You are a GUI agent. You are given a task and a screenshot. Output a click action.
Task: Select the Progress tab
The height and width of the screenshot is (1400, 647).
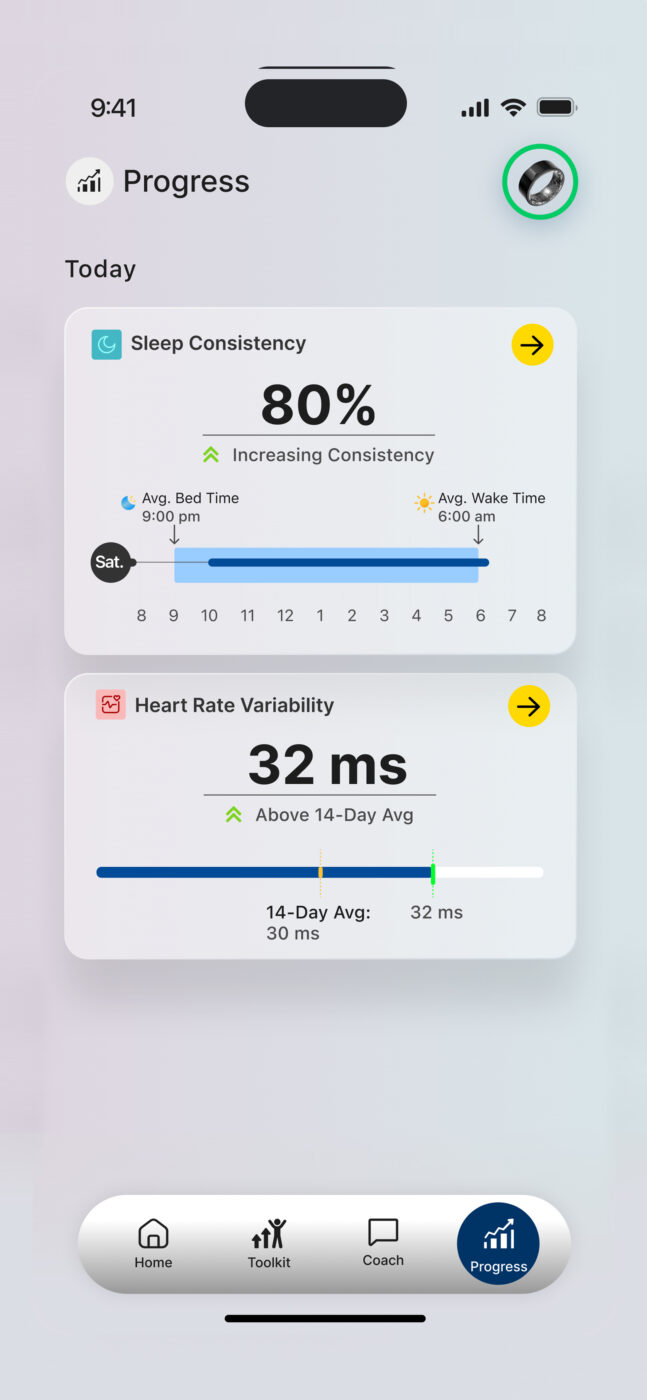pyautogui.click(x=498, y=1244)
